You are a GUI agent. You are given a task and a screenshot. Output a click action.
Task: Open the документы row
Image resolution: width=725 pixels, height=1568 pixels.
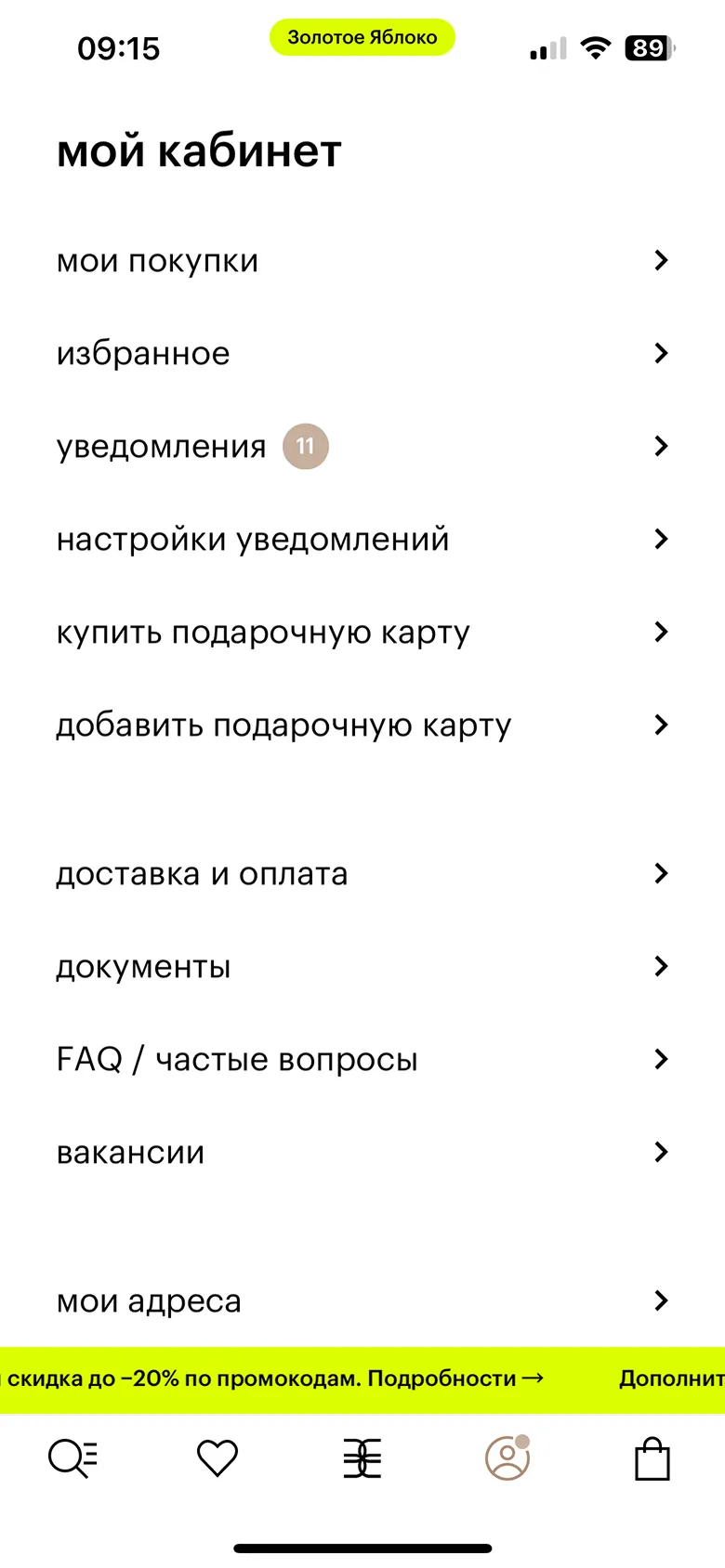coord(362,967)
